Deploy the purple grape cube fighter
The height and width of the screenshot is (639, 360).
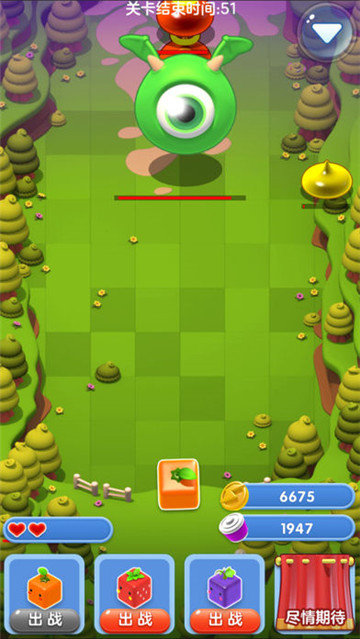click(x=225, y=620)
